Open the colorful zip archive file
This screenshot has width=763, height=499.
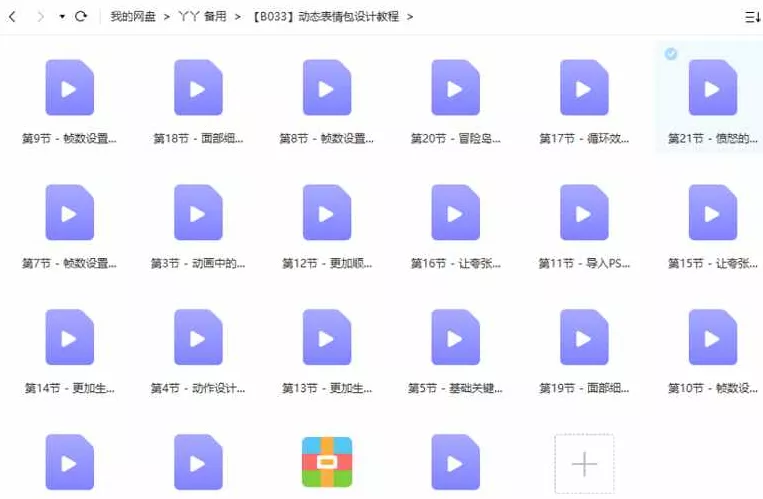(327, 462)
